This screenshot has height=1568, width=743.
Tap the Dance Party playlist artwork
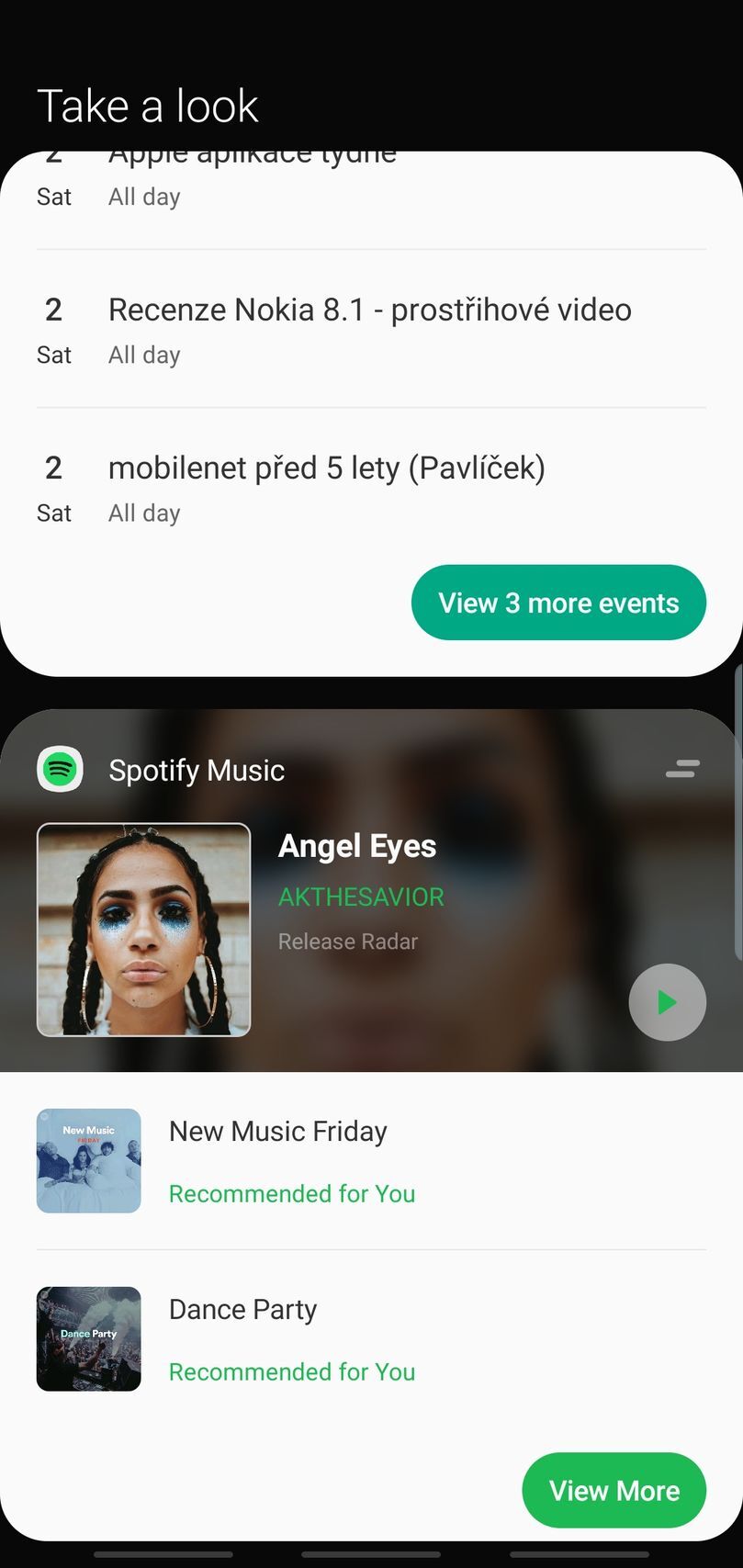[88, 1338]
